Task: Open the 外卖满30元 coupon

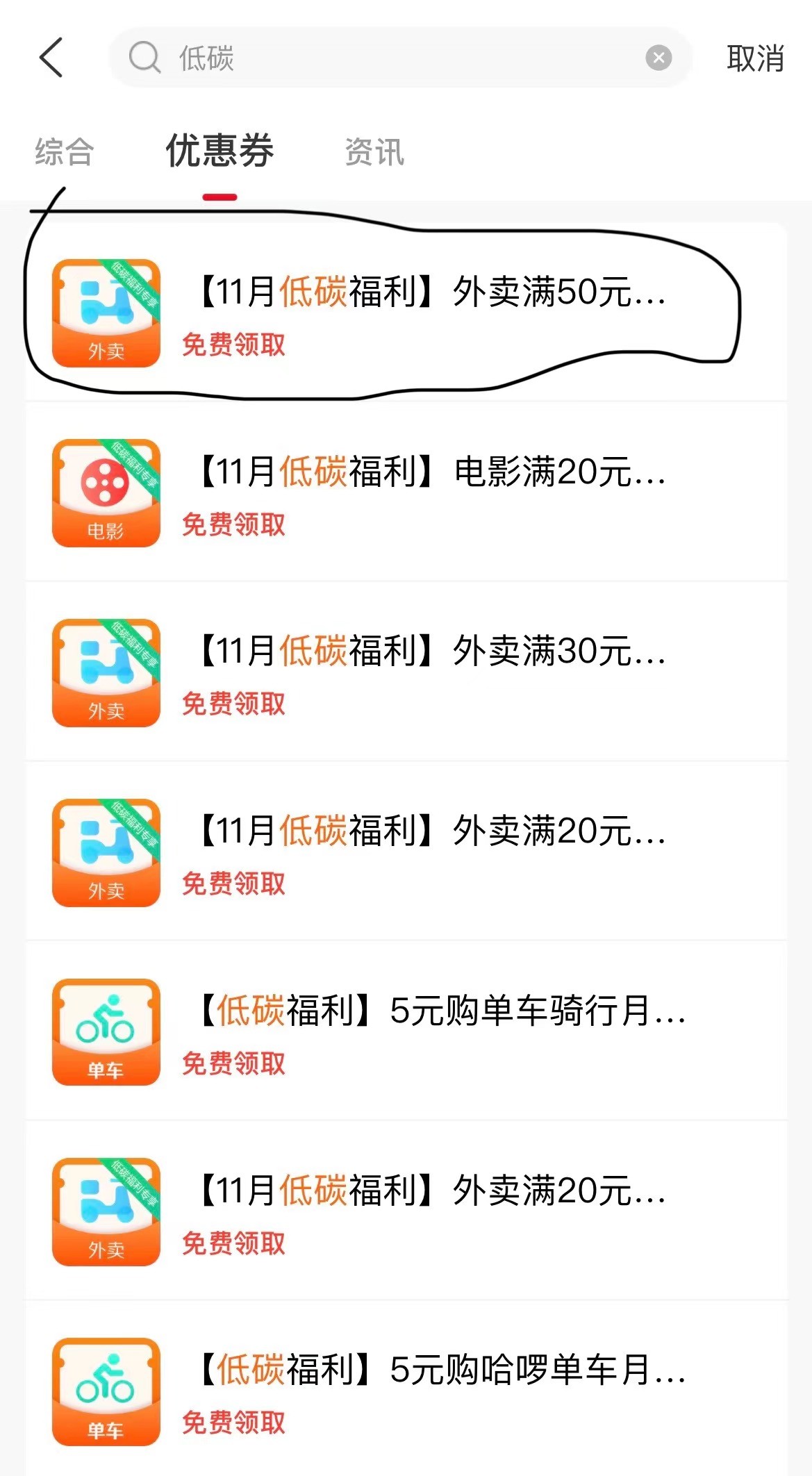Action: click(406, 672)
